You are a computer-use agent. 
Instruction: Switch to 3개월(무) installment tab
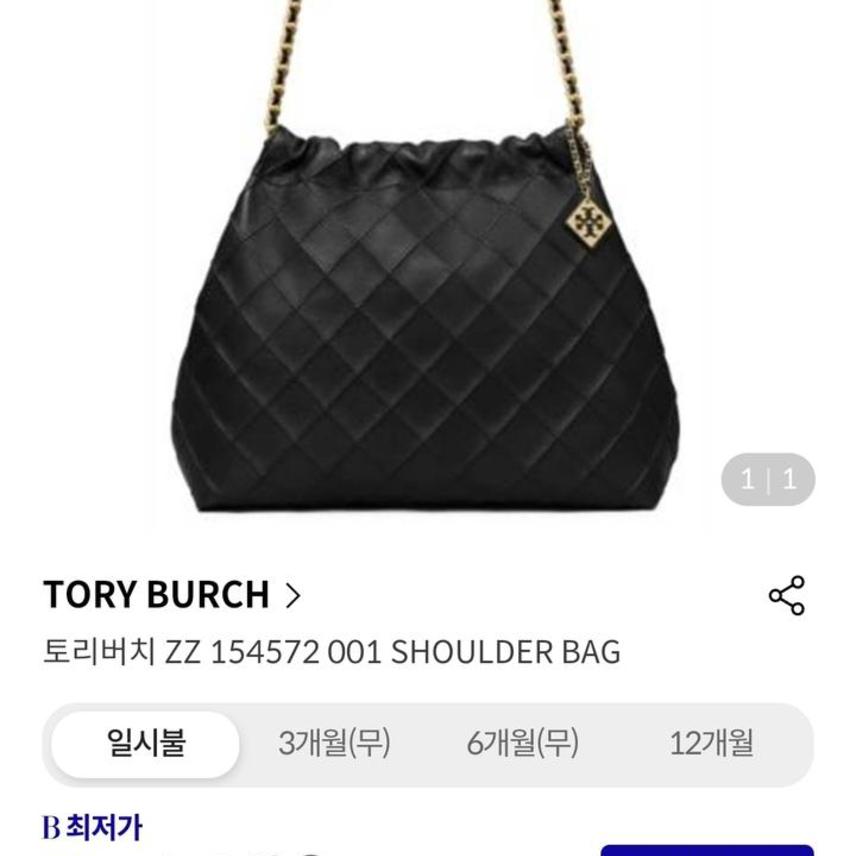(x=334, y=744)
